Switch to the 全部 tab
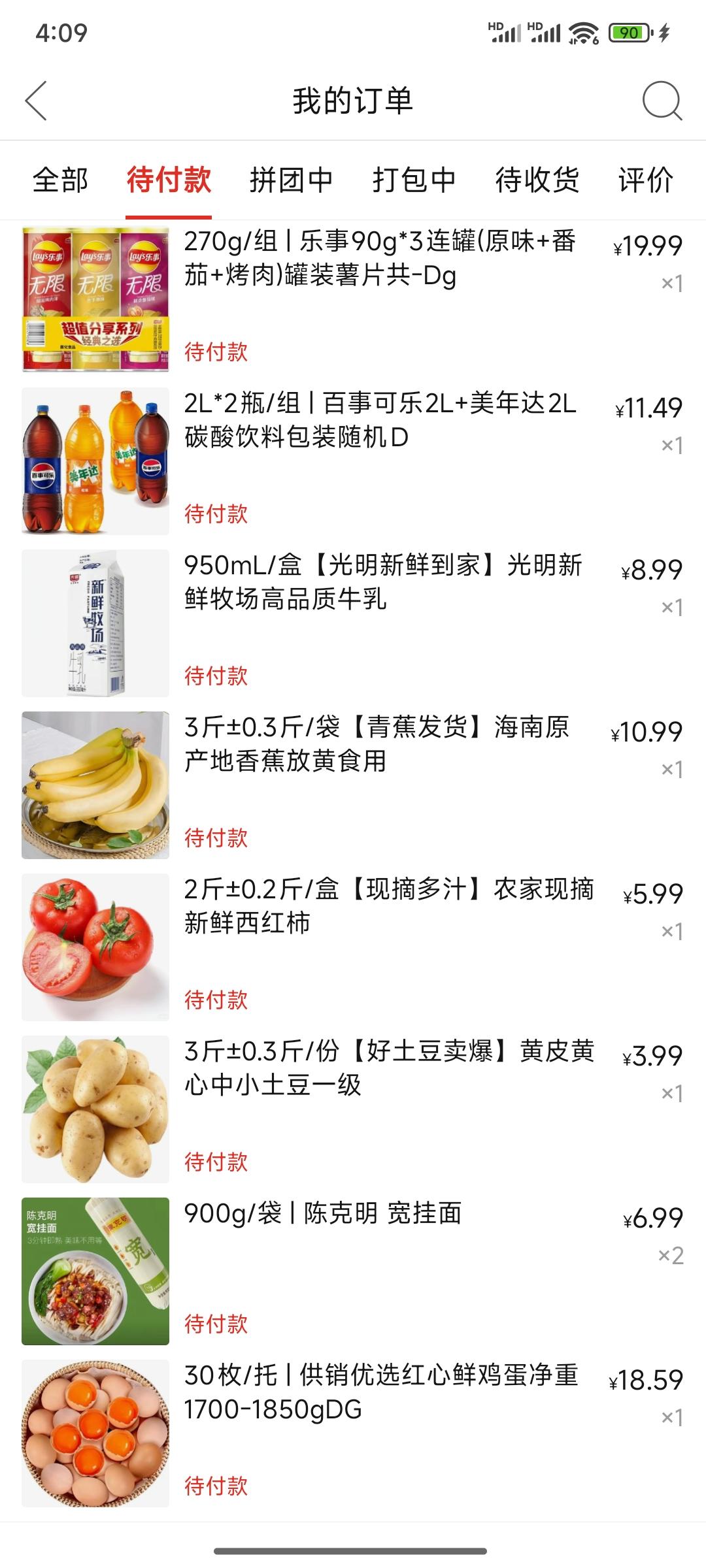 point(60,180)
